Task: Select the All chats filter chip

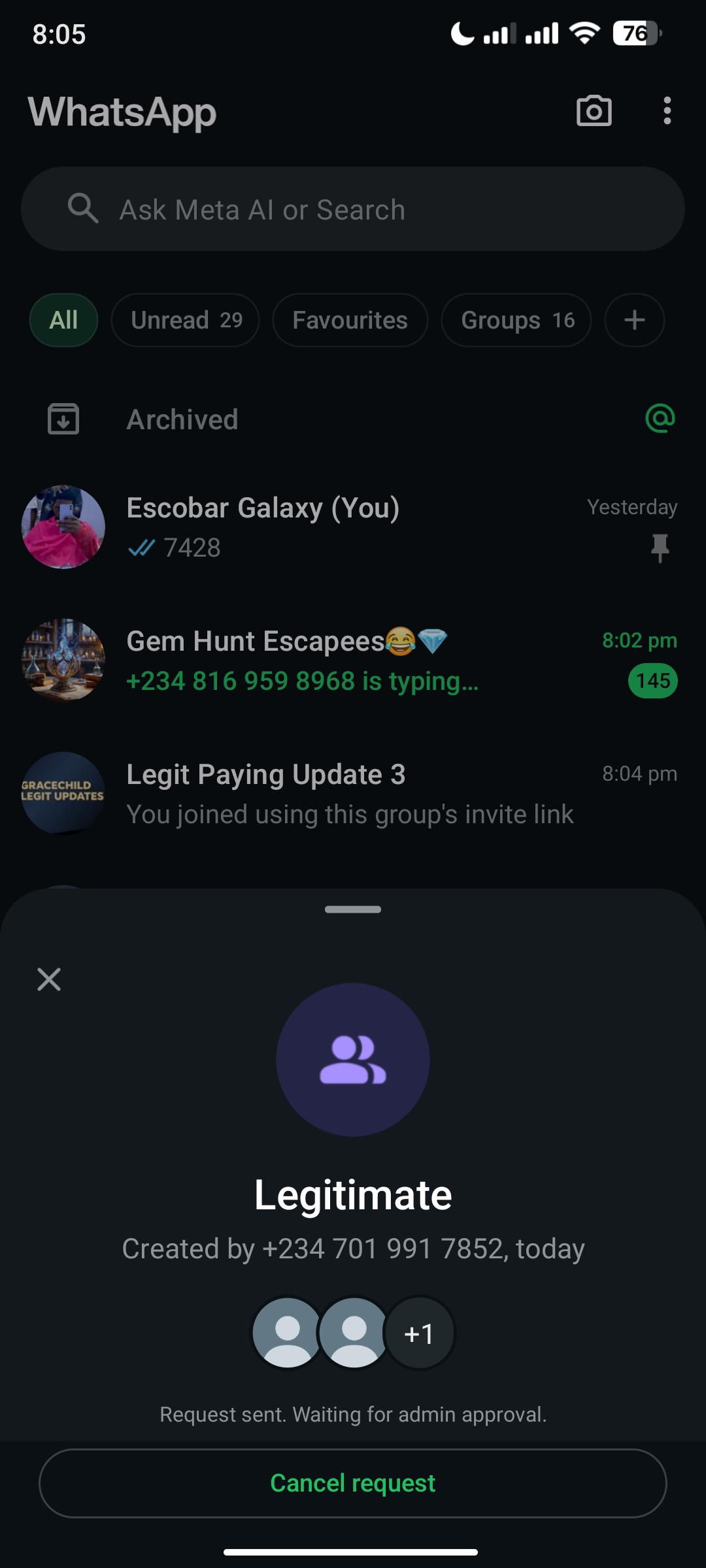Action: point(63,320)
